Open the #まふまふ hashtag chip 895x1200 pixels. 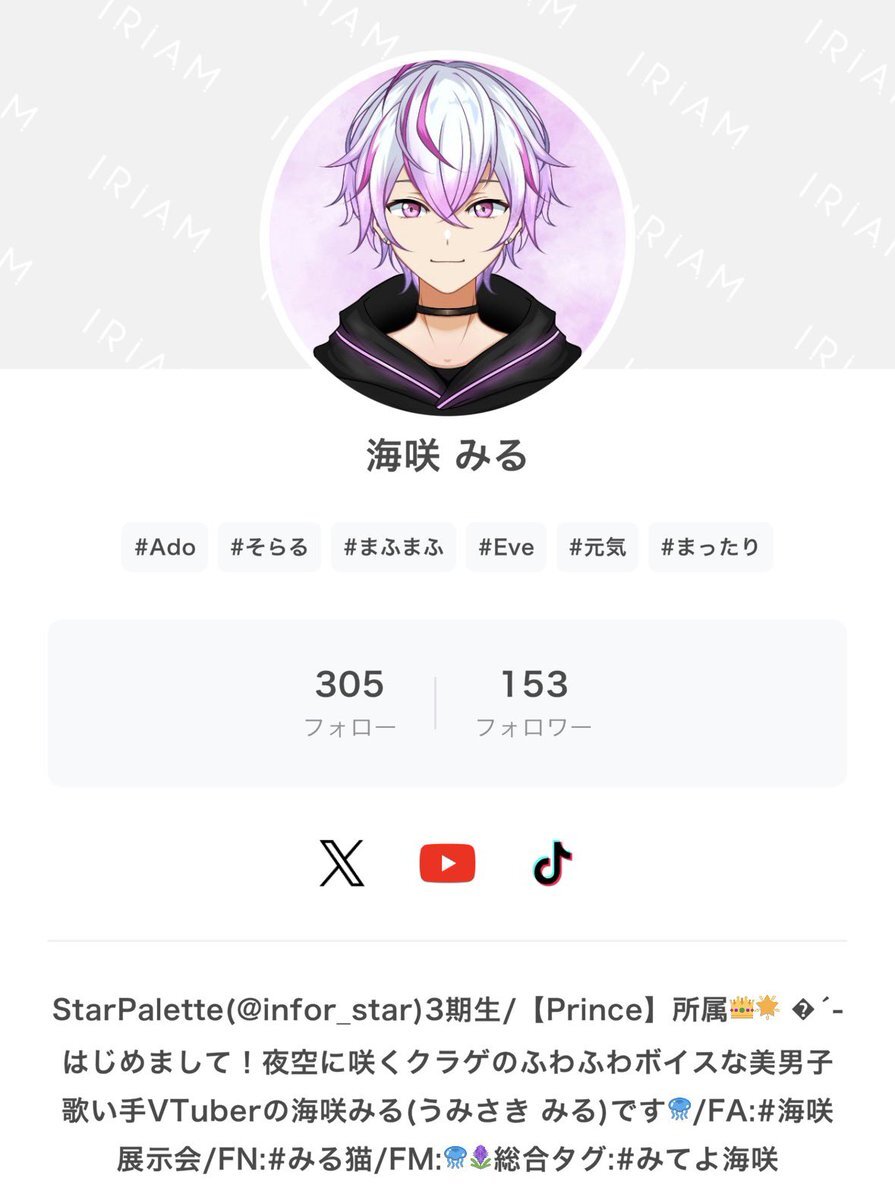[393, 547]
